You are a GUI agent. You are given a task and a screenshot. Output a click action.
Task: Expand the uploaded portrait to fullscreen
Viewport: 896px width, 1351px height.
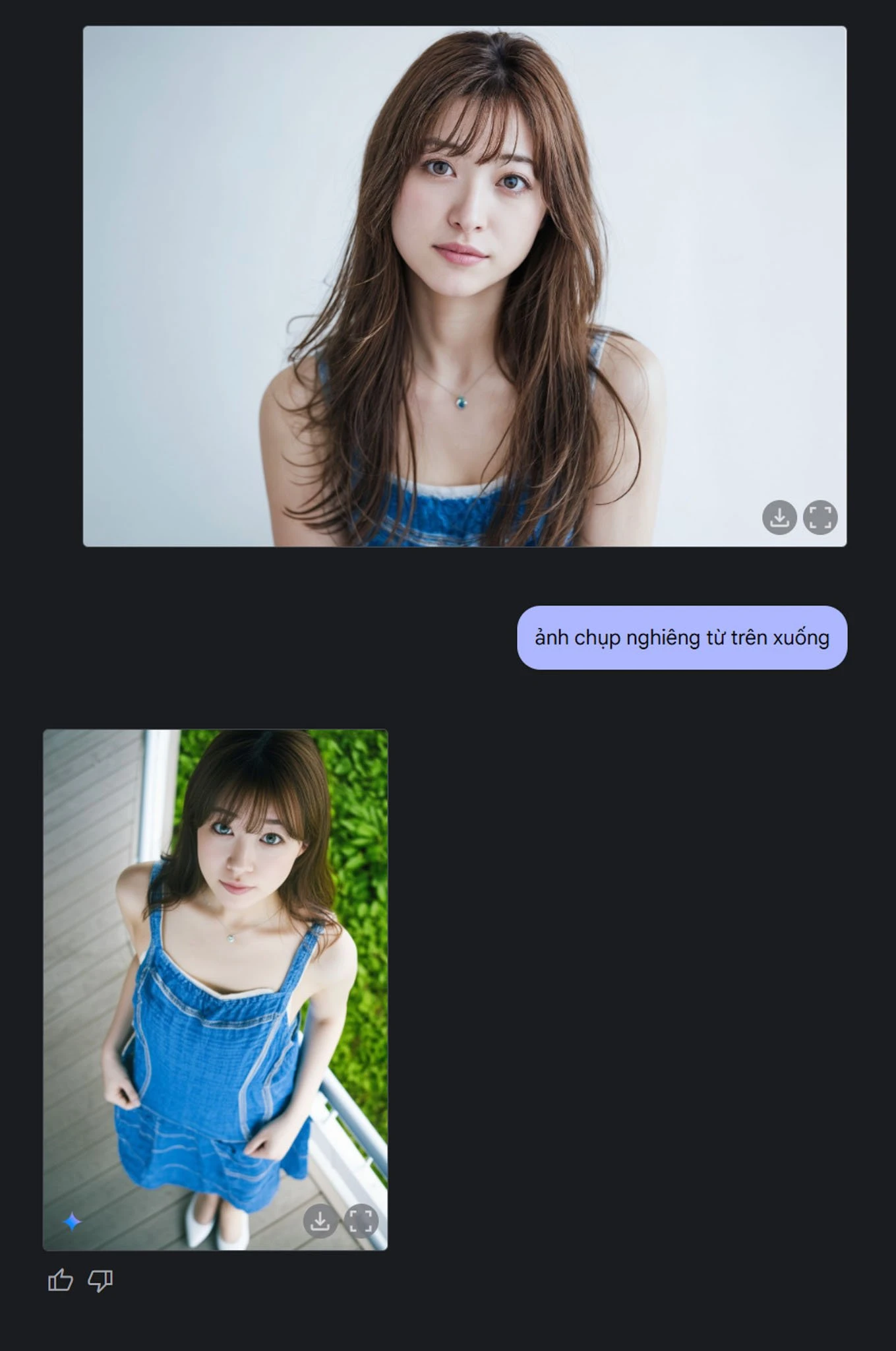coord(820,517)
